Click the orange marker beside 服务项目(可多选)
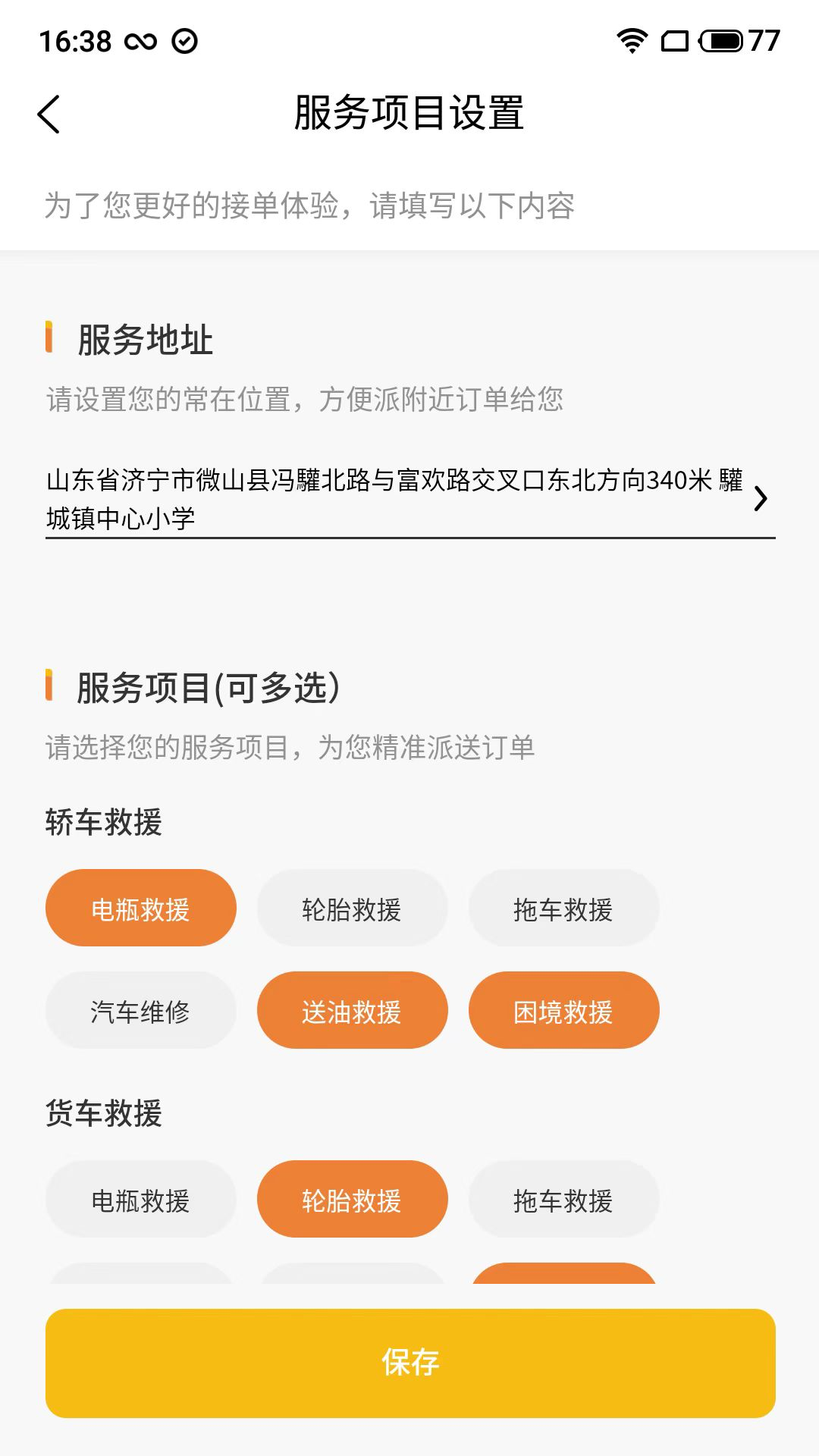 50,689
